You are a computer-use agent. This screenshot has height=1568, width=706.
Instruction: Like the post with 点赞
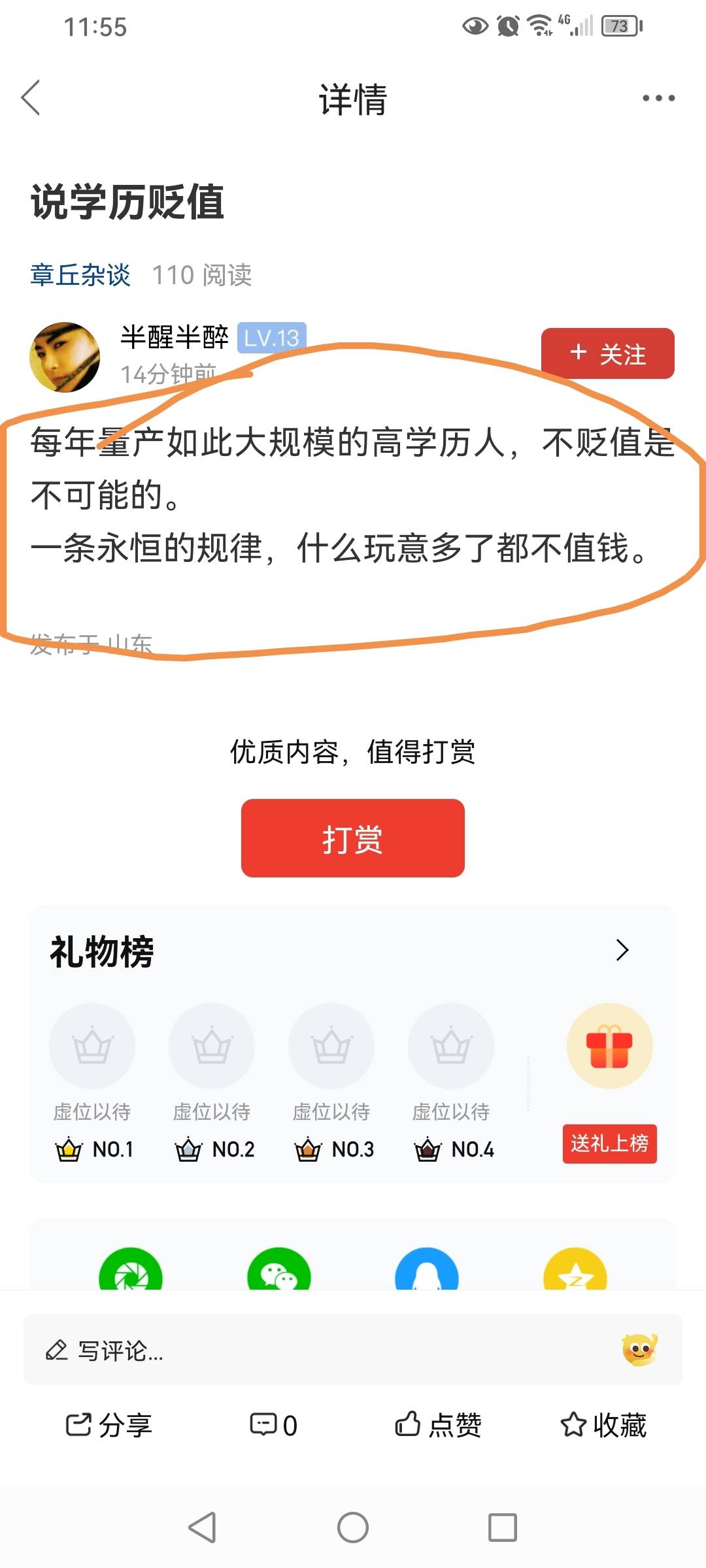point(438,1424)
